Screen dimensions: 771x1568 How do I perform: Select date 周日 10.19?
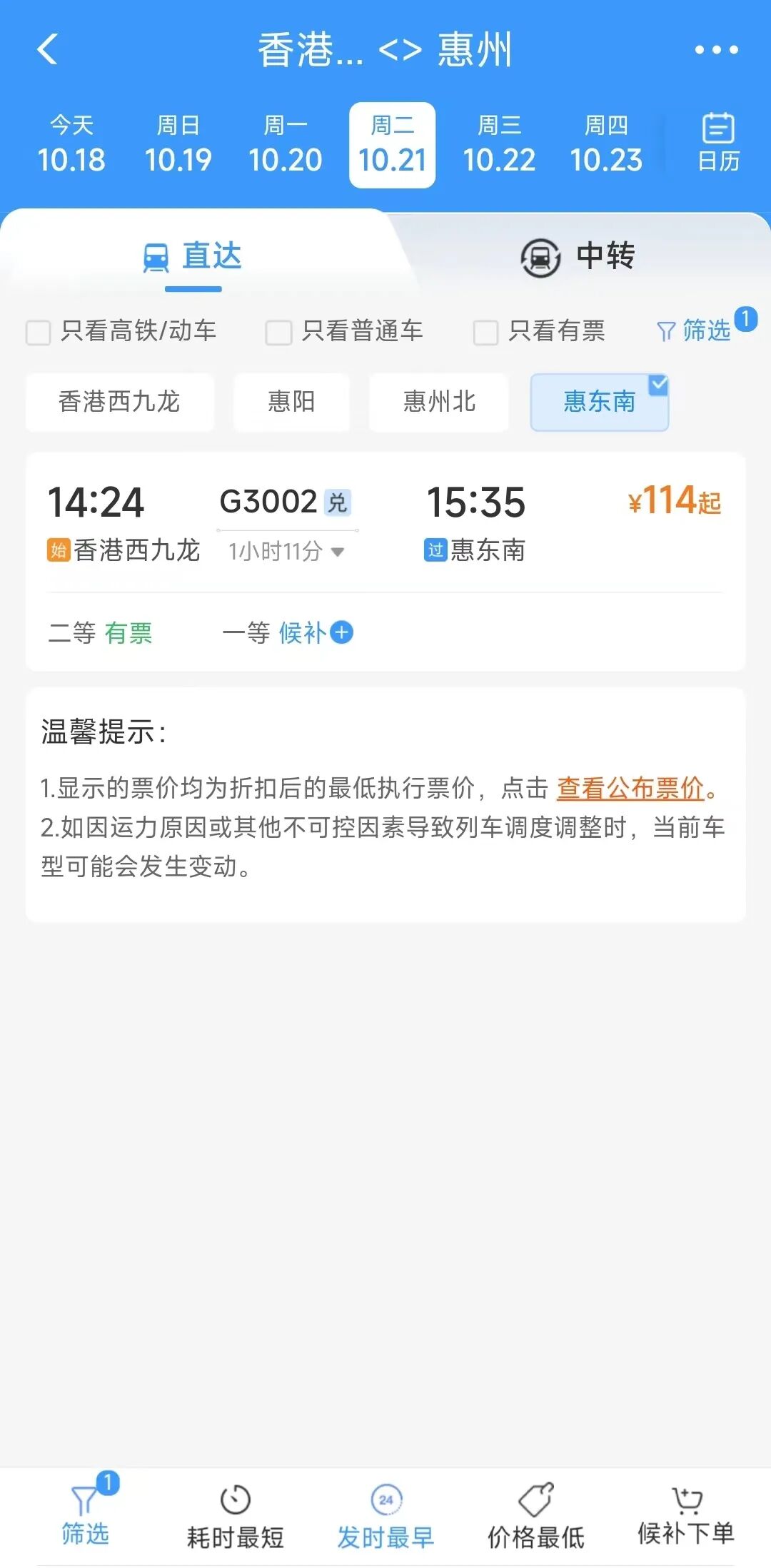click(x=178, y=146)
